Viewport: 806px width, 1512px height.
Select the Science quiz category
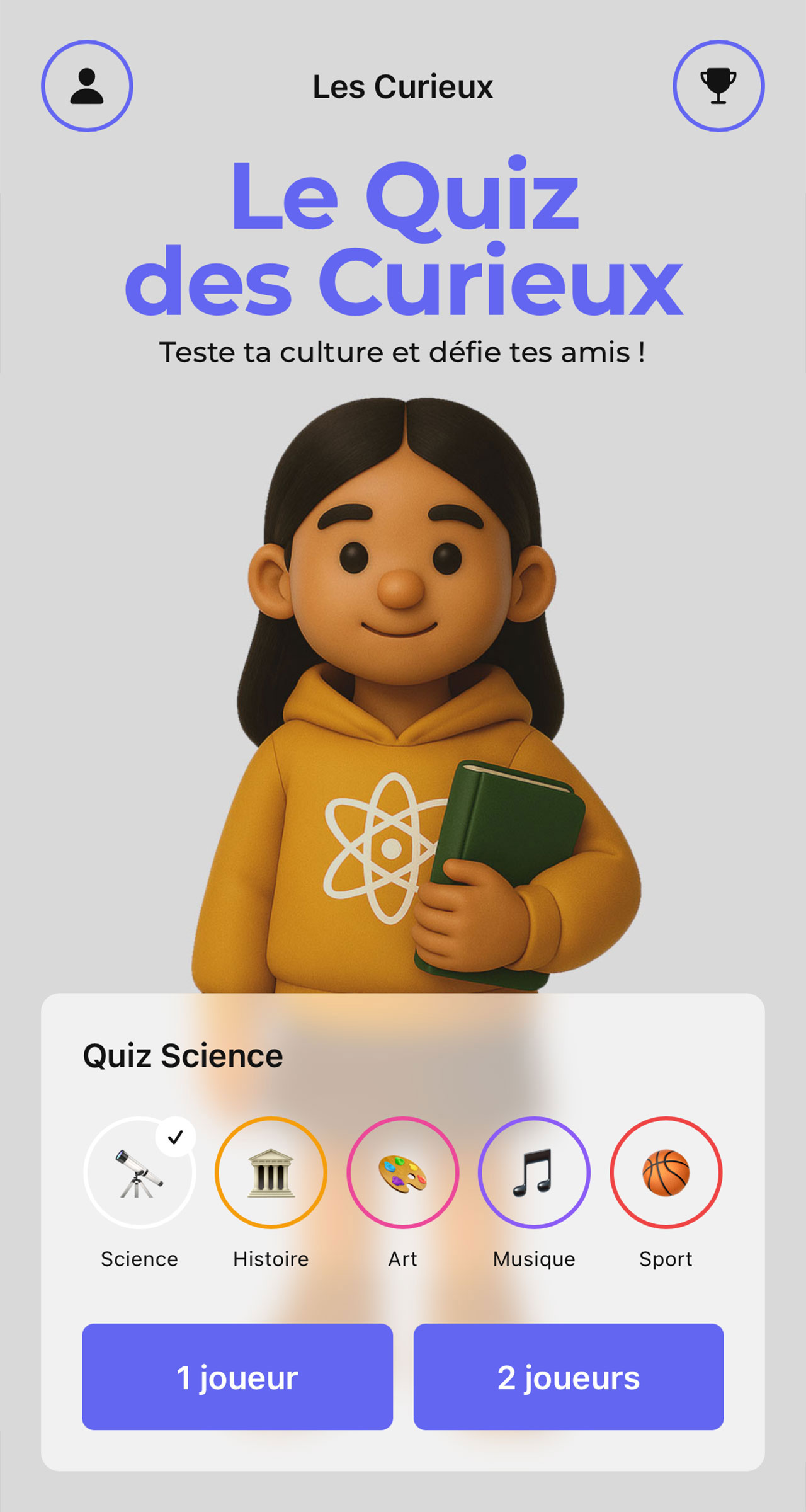[x=140, y=1173]
